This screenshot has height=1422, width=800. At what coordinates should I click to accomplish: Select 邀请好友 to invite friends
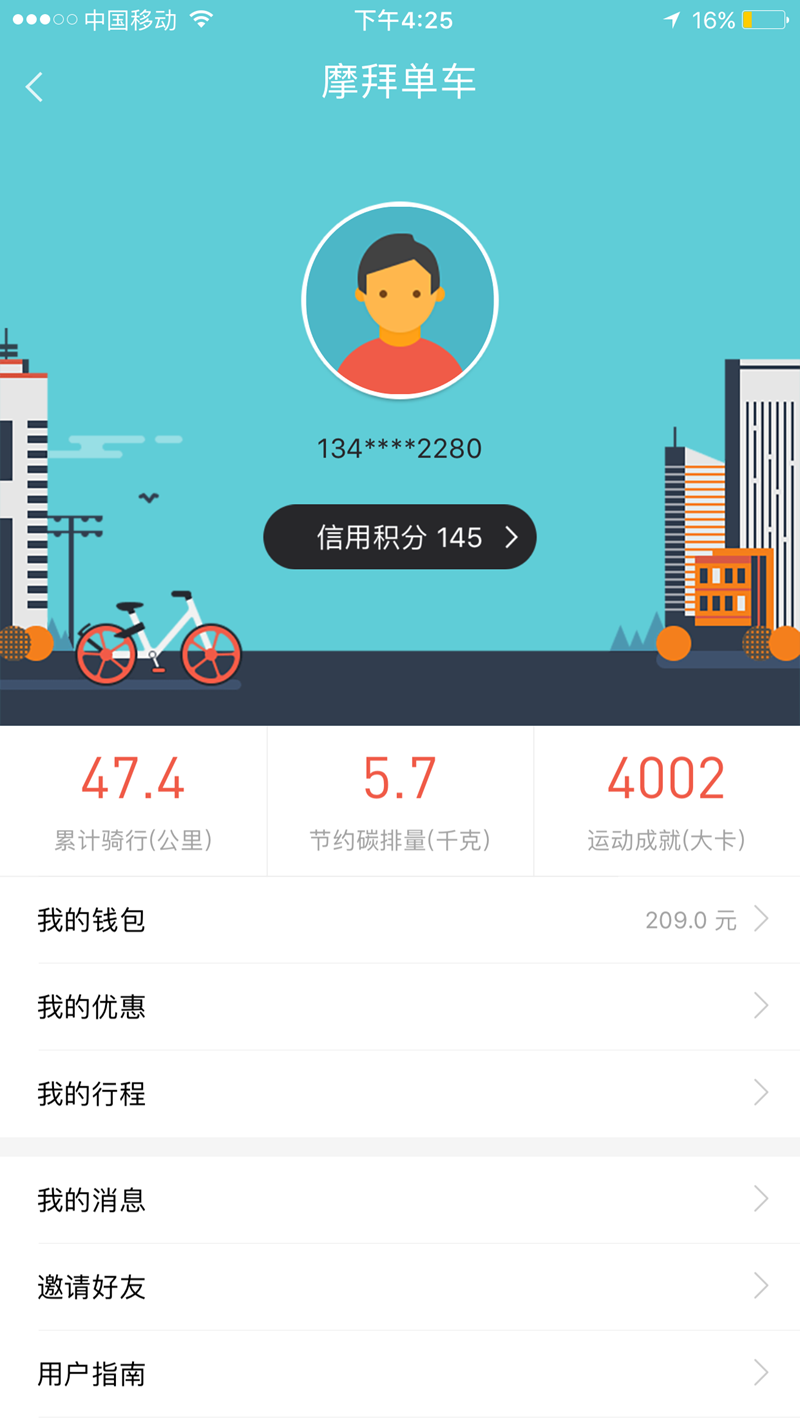pos(400,1286)
